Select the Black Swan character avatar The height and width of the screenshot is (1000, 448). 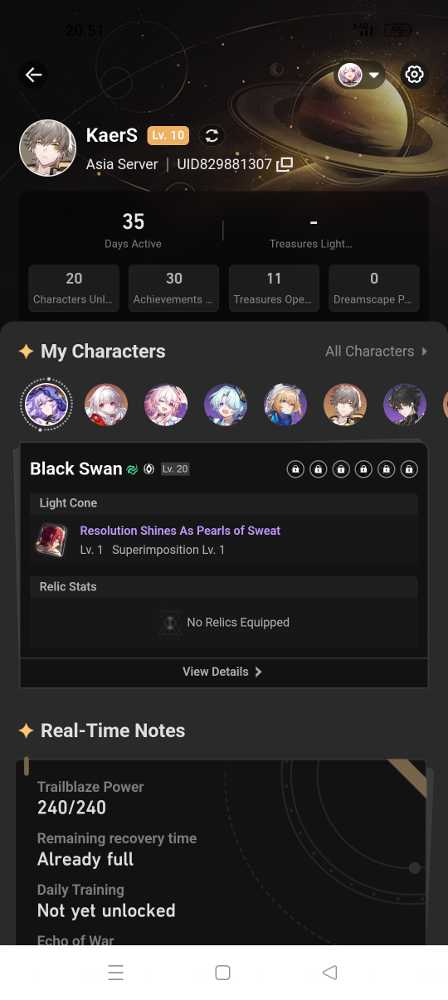click(47, 404)
